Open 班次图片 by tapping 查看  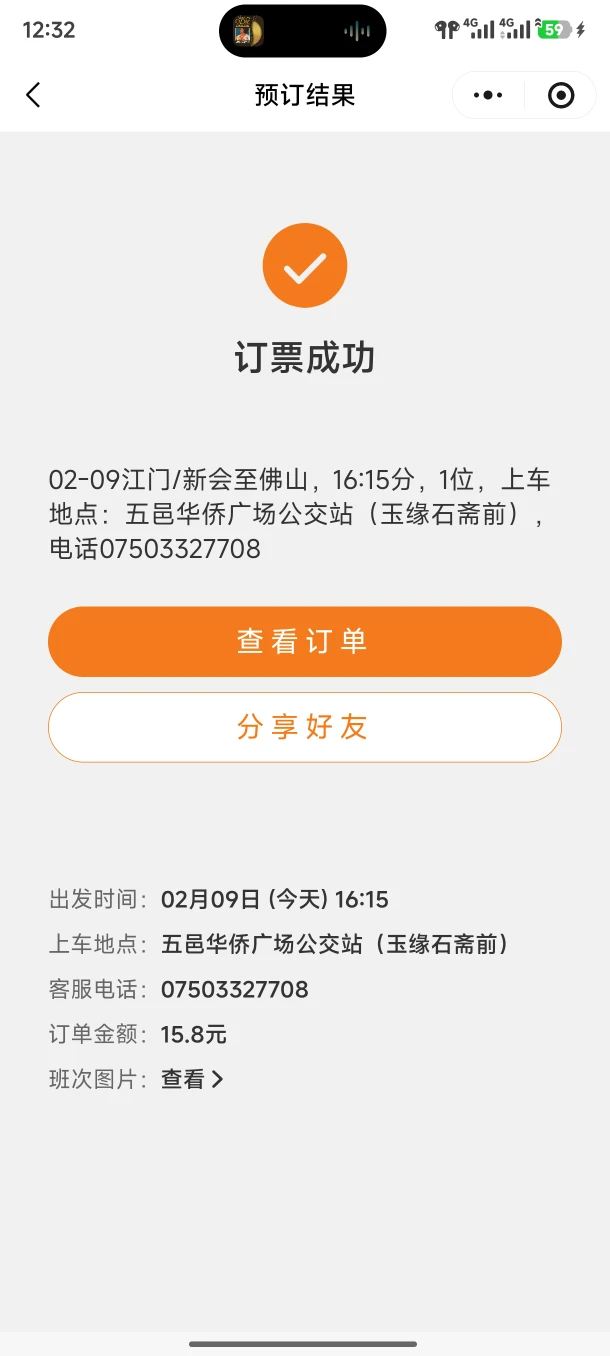coord(192,1079)
